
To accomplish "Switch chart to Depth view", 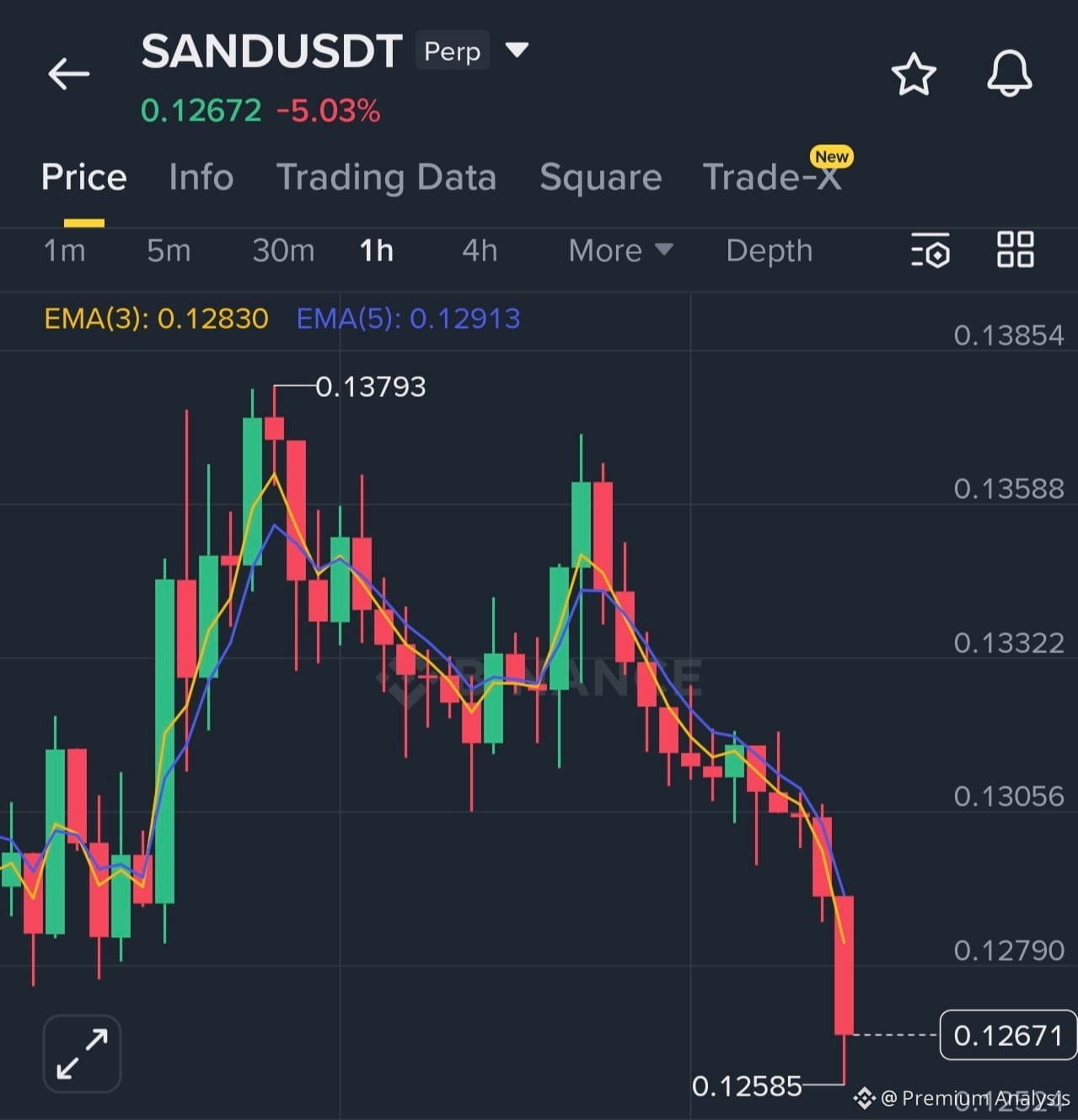I will coord(768,250).
